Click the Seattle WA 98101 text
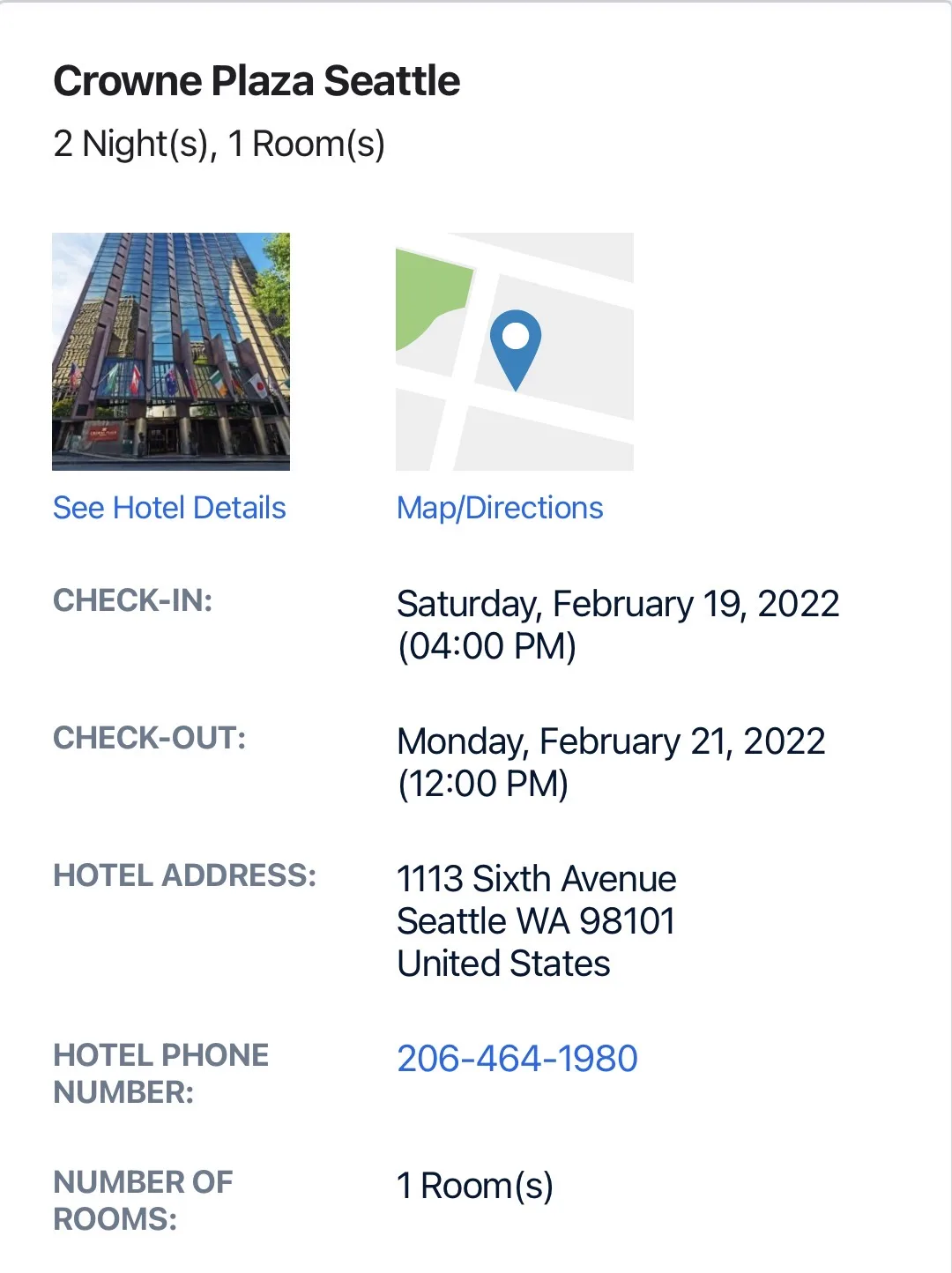The width and height of the screenshot is (952, 1273). [536, 920]
